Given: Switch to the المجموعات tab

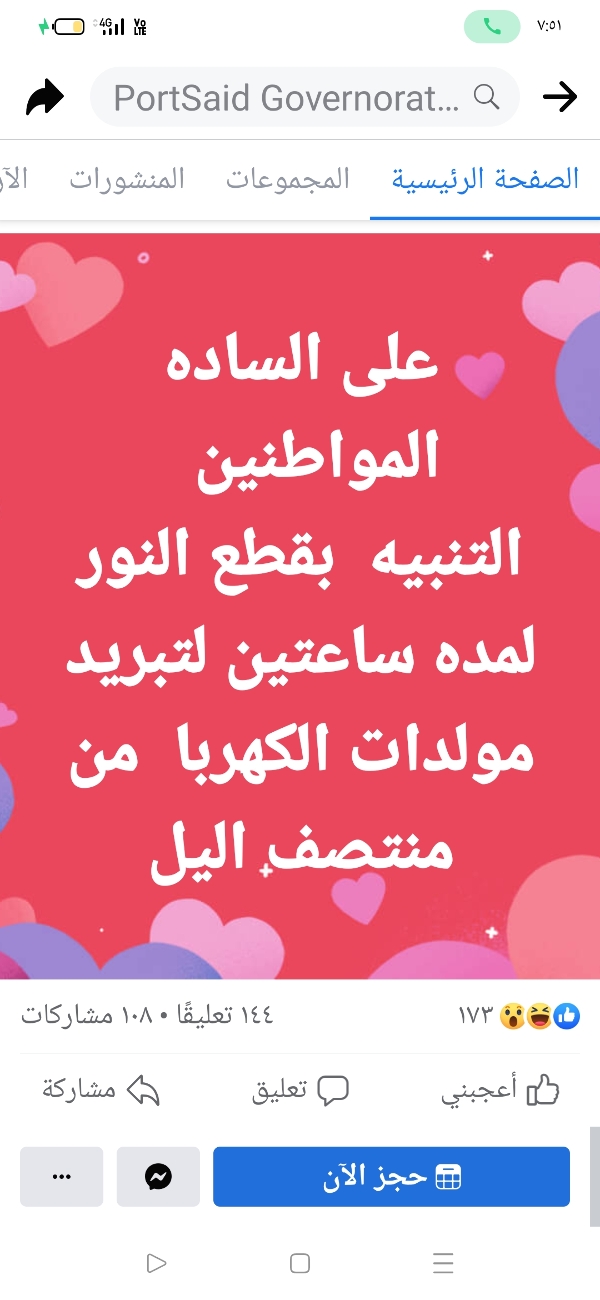Looking at the screenshot, I should coord(287,180).
